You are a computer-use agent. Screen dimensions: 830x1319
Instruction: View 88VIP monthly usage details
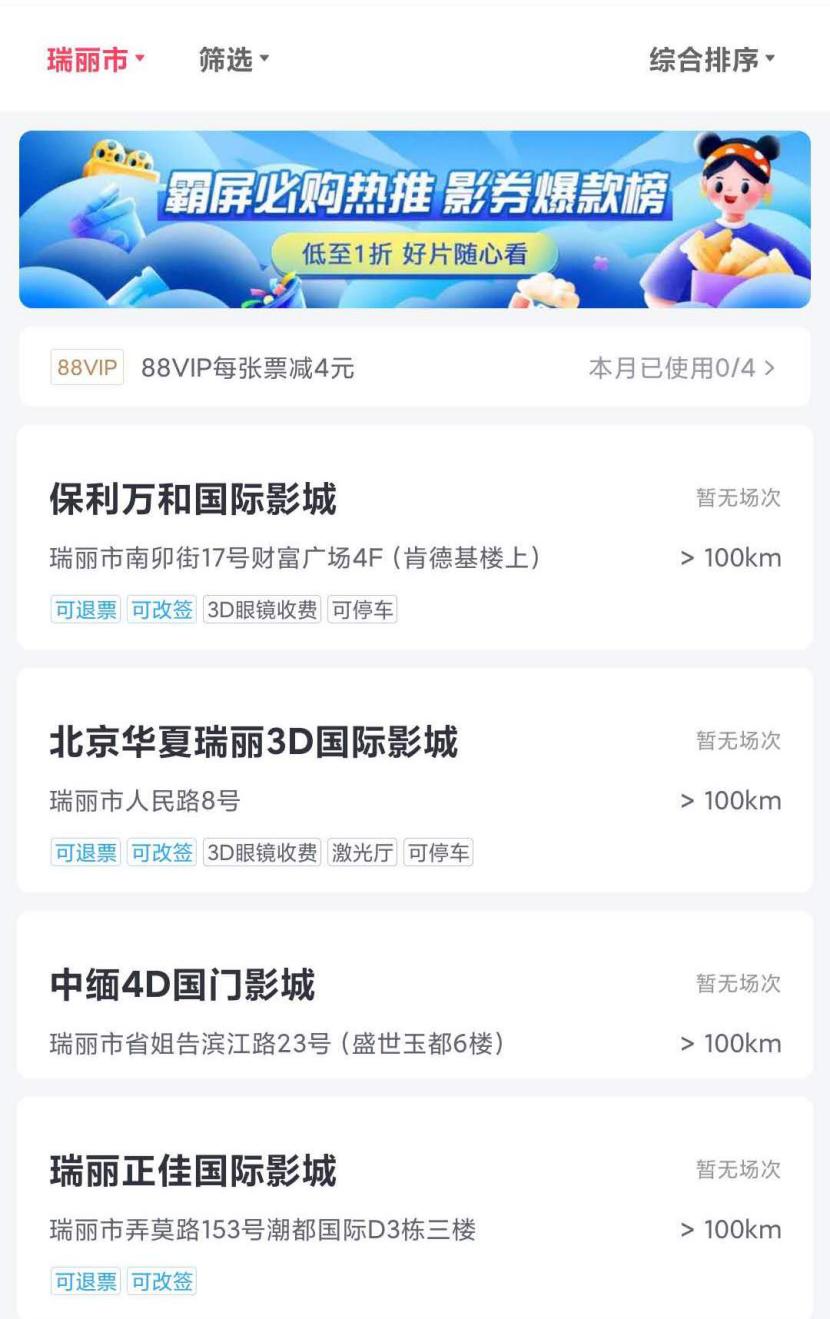[x=681, y=368]
